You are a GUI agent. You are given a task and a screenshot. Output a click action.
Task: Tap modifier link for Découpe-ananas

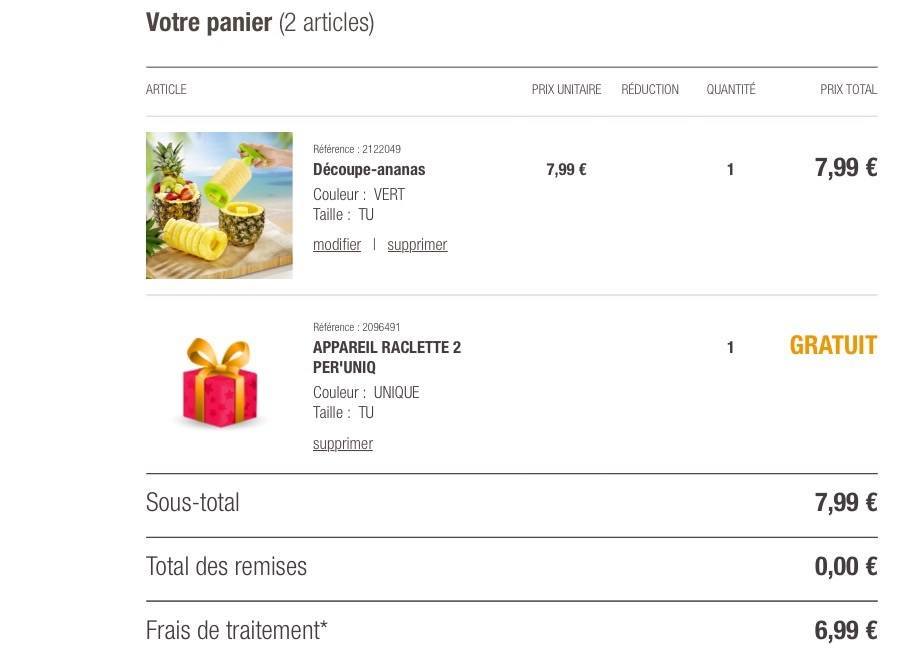(x=337, y=245)
